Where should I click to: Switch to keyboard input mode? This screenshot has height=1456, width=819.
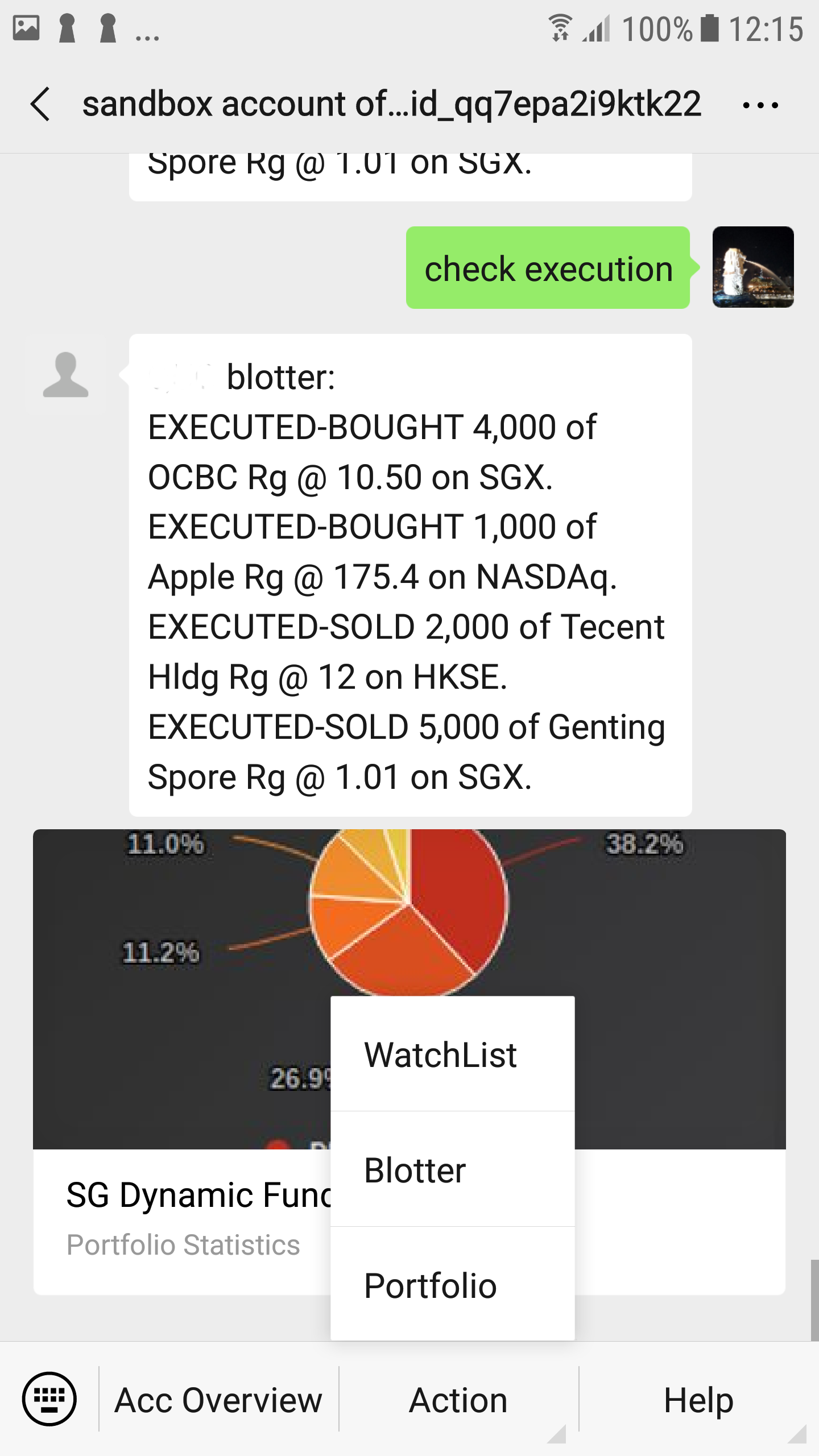point(49,1399)
